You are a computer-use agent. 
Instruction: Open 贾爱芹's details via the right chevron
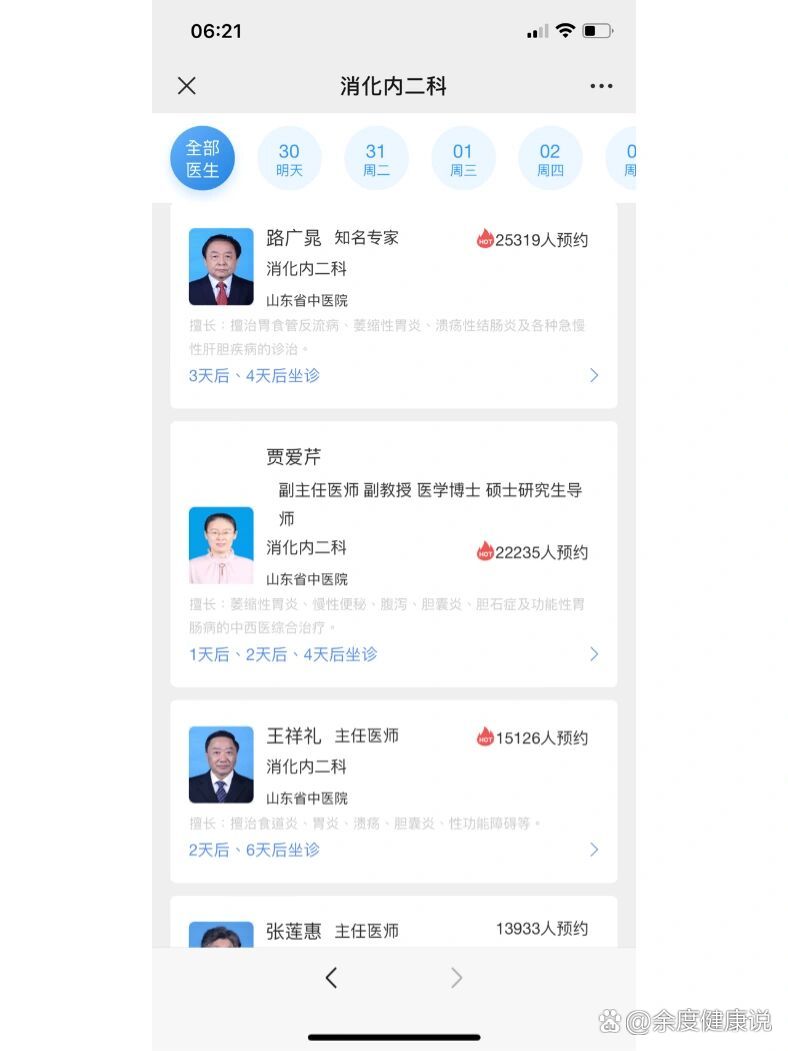(594, 654)
